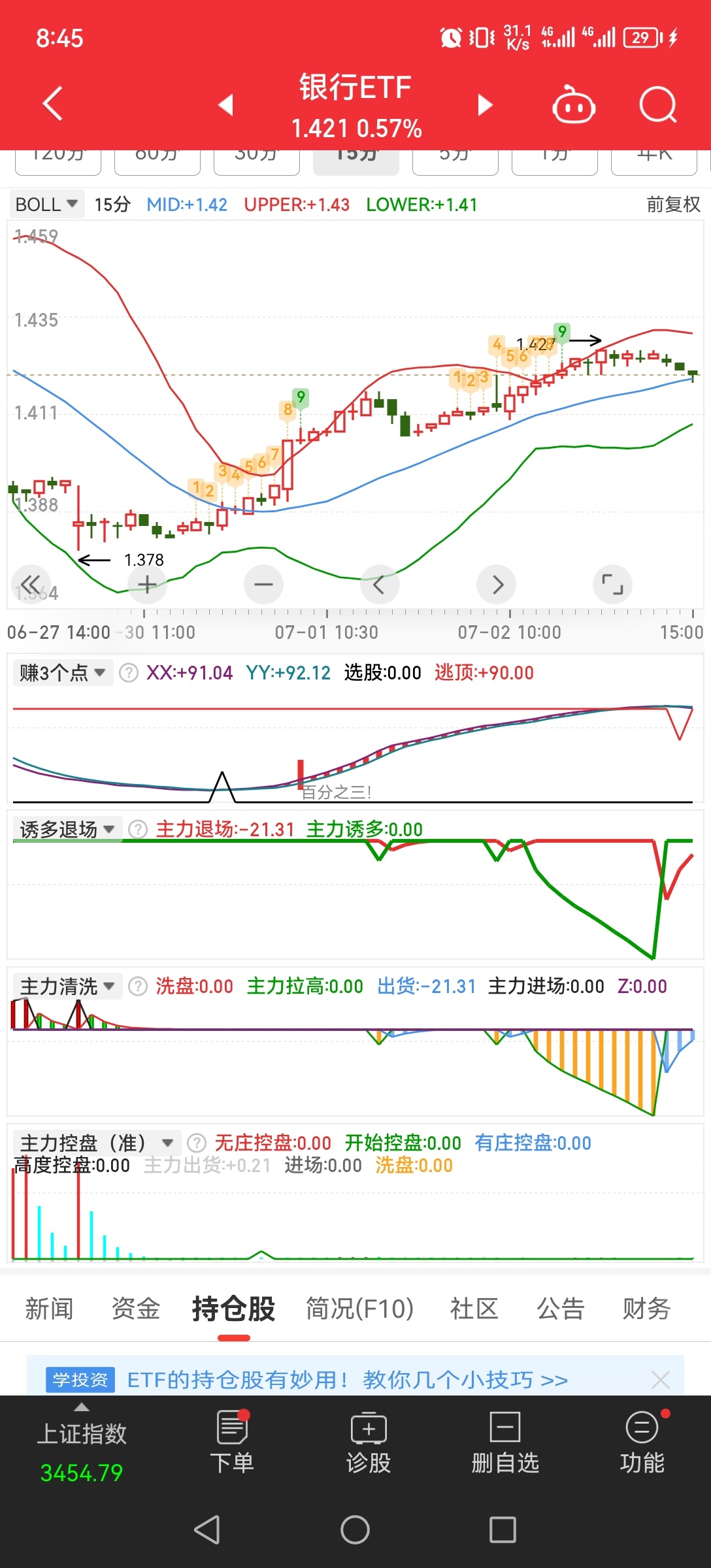This screenshot has height=1568, width=711.
Task: Zoom in the chart with plus button
Action: pos(147,584)
